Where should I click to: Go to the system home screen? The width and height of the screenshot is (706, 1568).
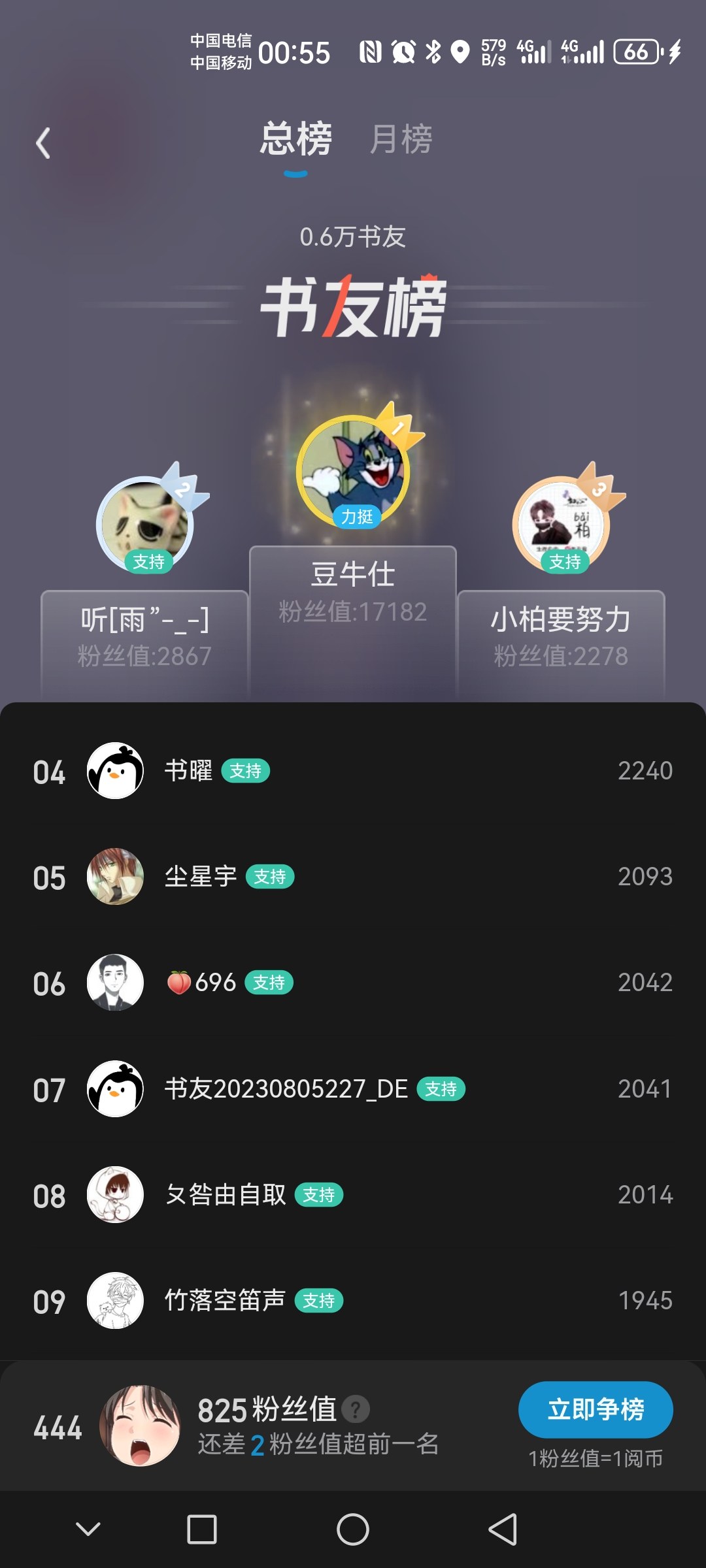353,1529
